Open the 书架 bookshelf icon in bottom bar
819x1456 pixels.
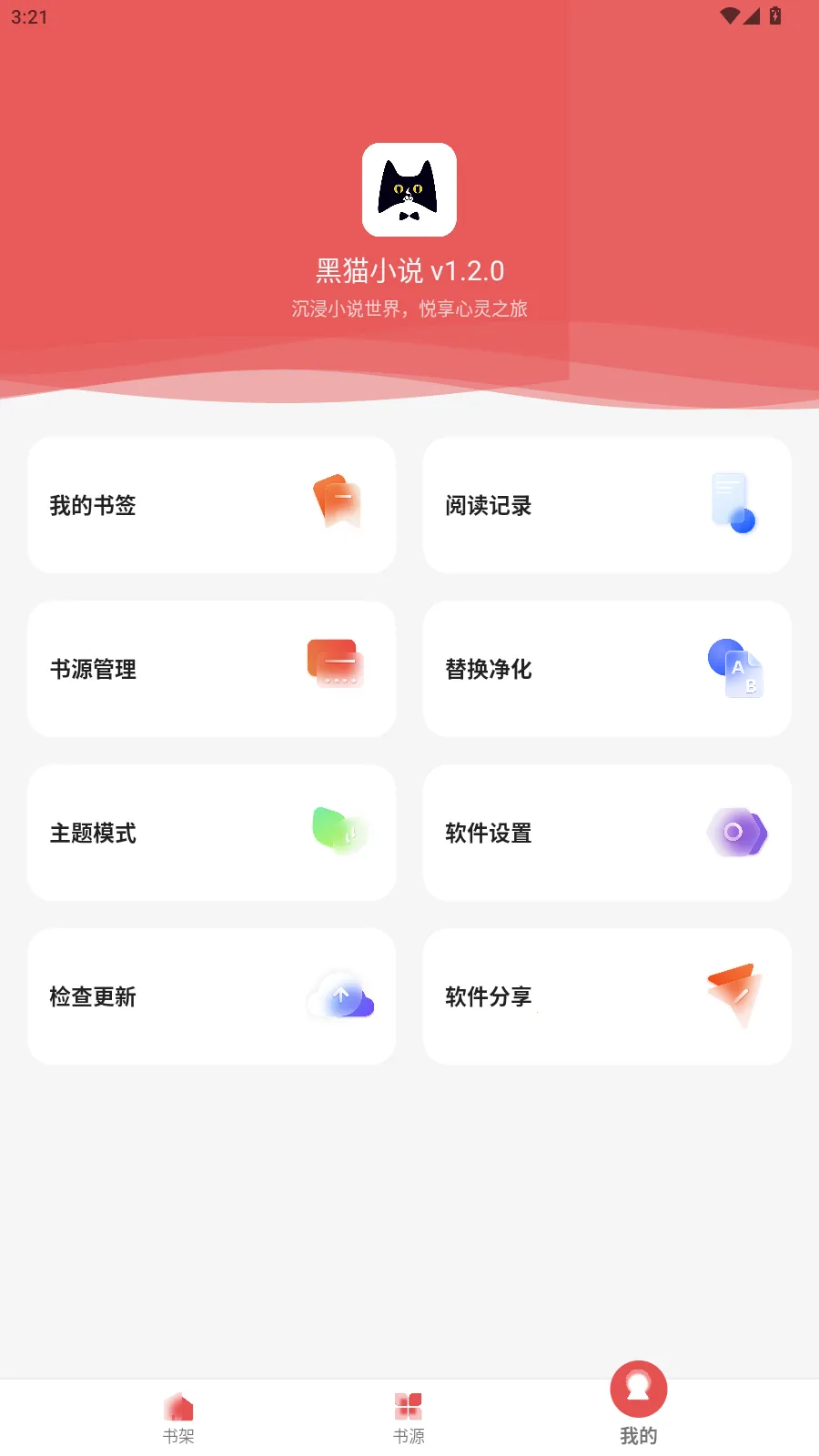(178, 1406)
